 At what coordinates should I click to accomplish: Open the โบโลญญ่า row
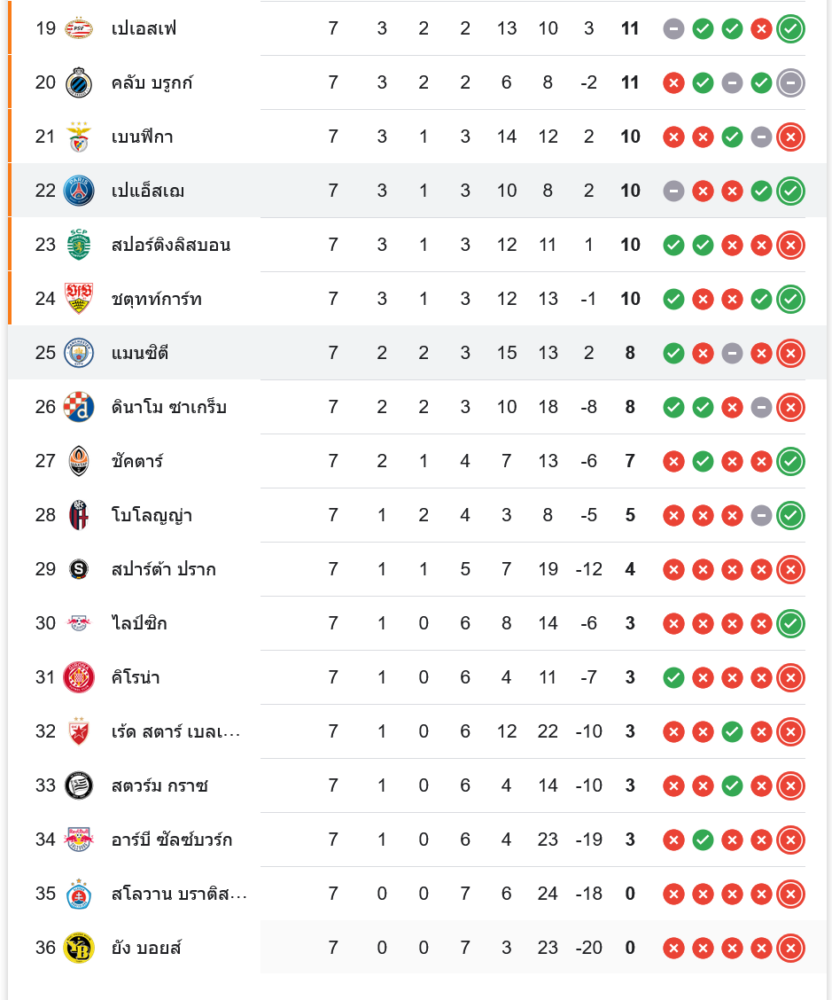[151, 515]
